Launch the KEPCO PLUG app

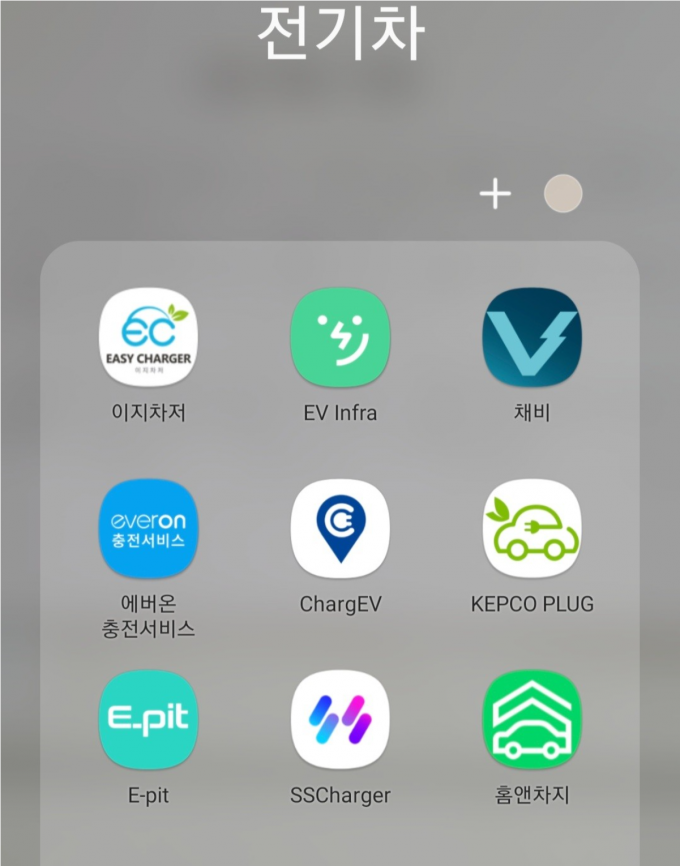click(531, 529)
